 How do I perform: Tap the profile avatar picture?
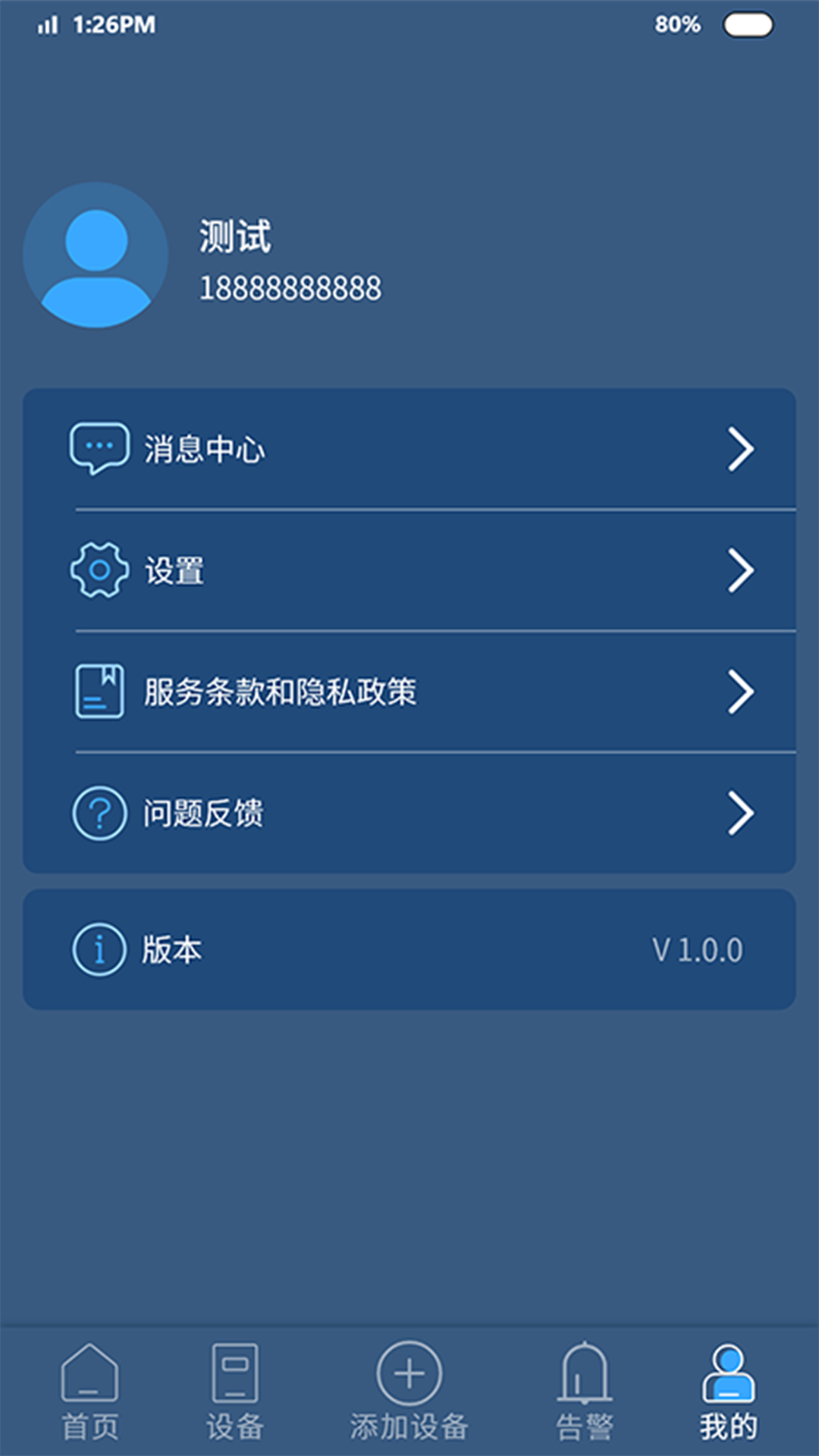96,256
